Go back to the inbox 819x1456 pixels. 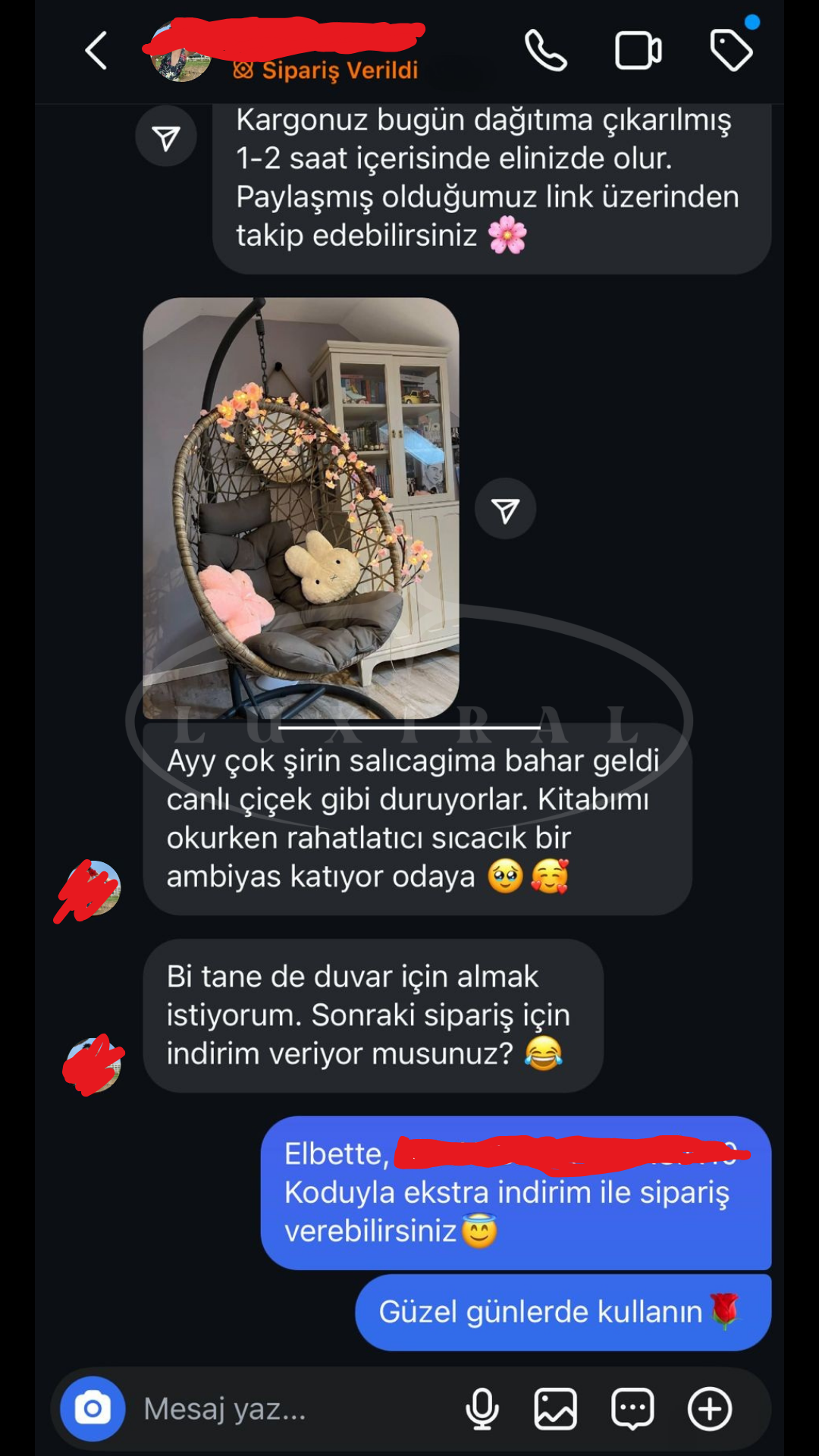(x=96, y=52)
